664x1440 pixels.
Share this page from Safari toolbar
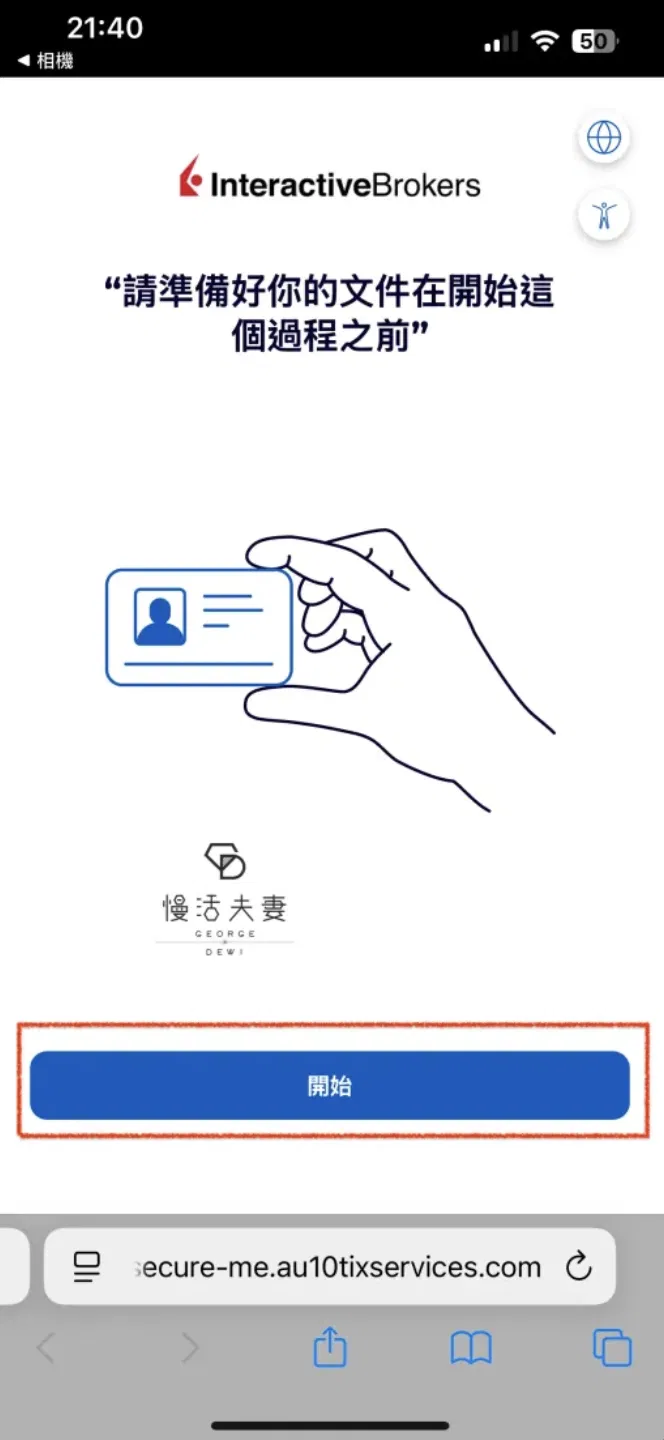(330, 1348)
